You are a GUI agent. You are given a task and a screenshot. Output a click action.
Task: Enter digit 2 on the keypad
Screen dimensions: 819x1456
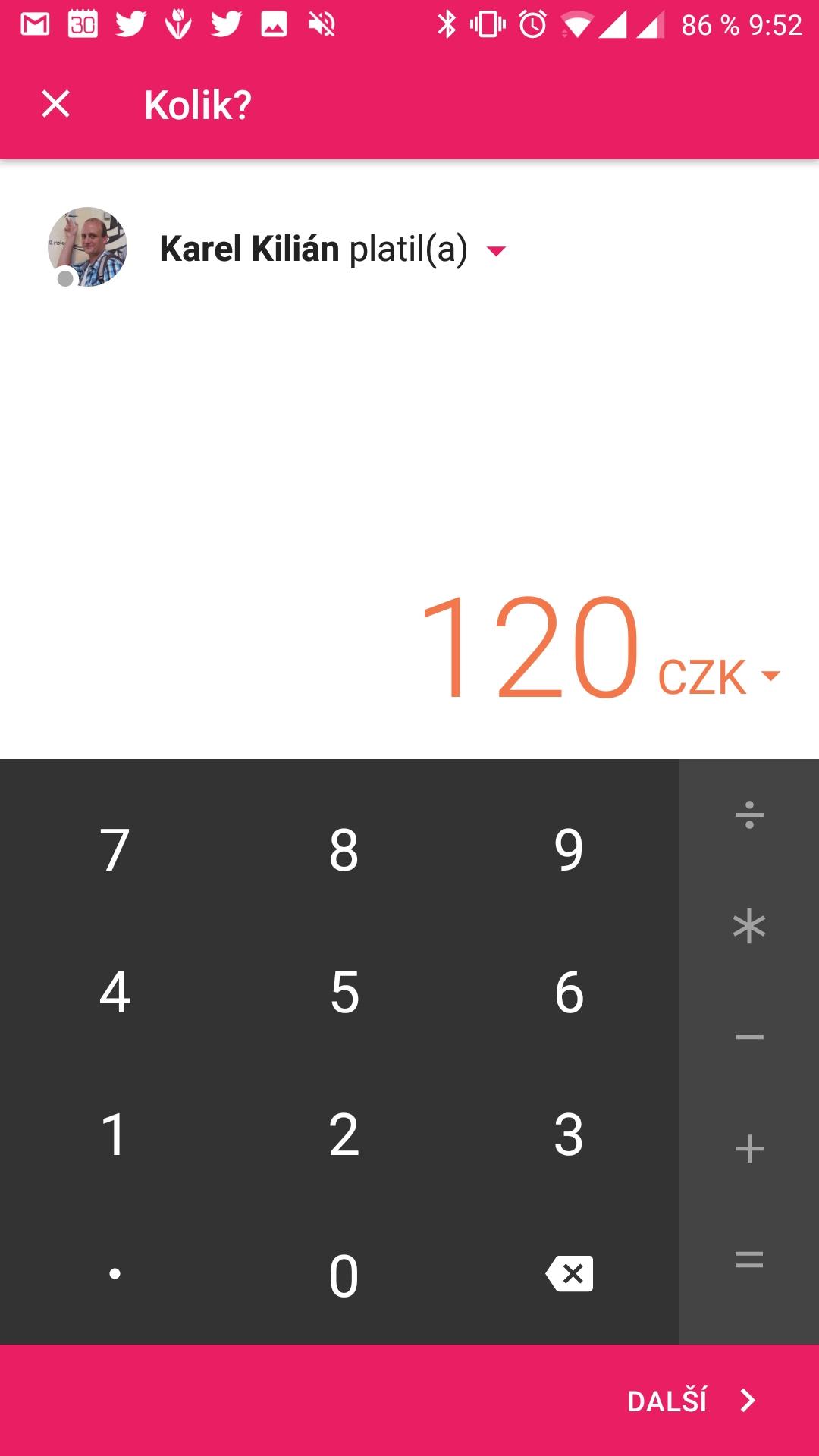point(344,1134)
